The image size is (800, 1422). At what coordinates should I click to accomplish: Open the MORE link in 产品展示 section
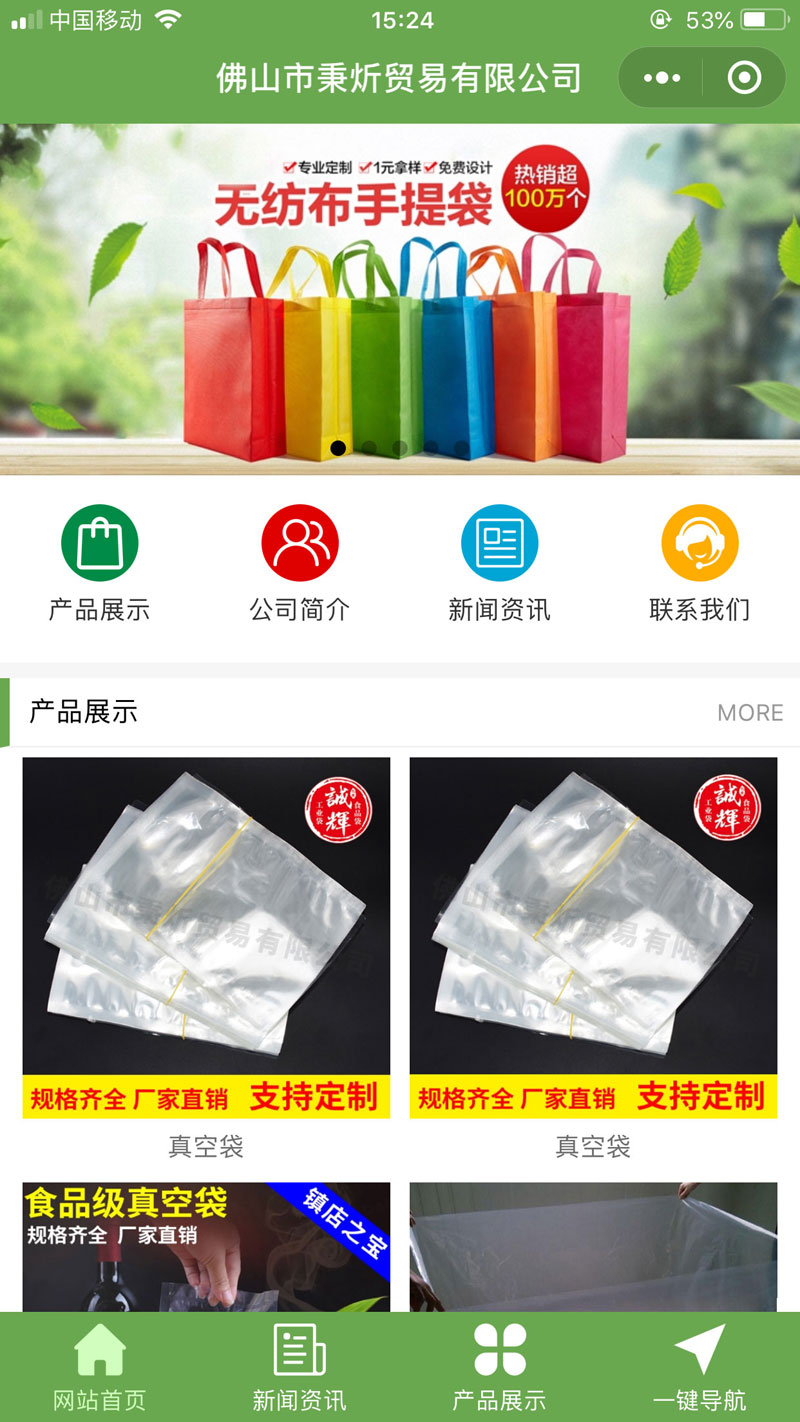point(751,712)
